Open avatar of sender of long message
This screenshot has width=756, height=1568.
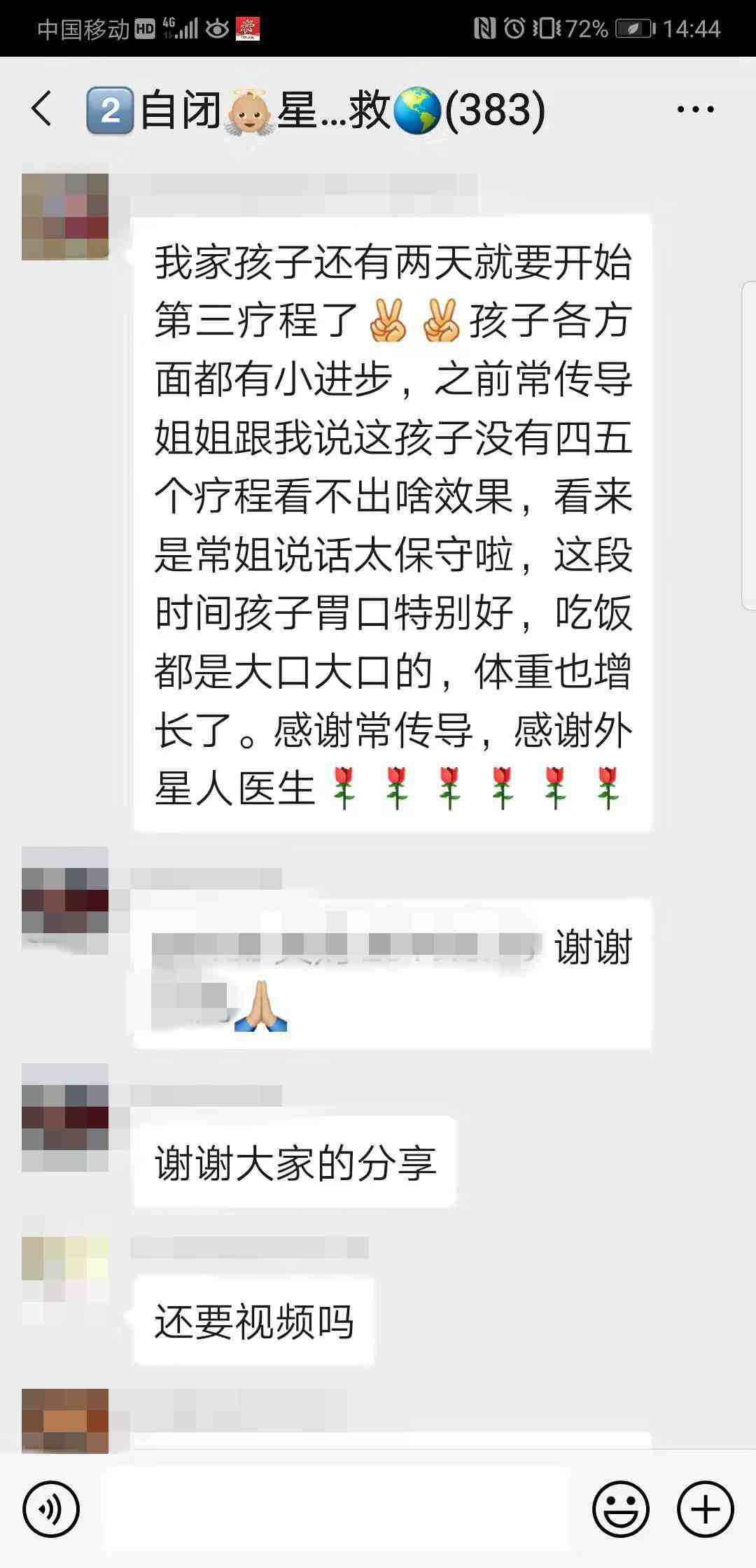65,217
